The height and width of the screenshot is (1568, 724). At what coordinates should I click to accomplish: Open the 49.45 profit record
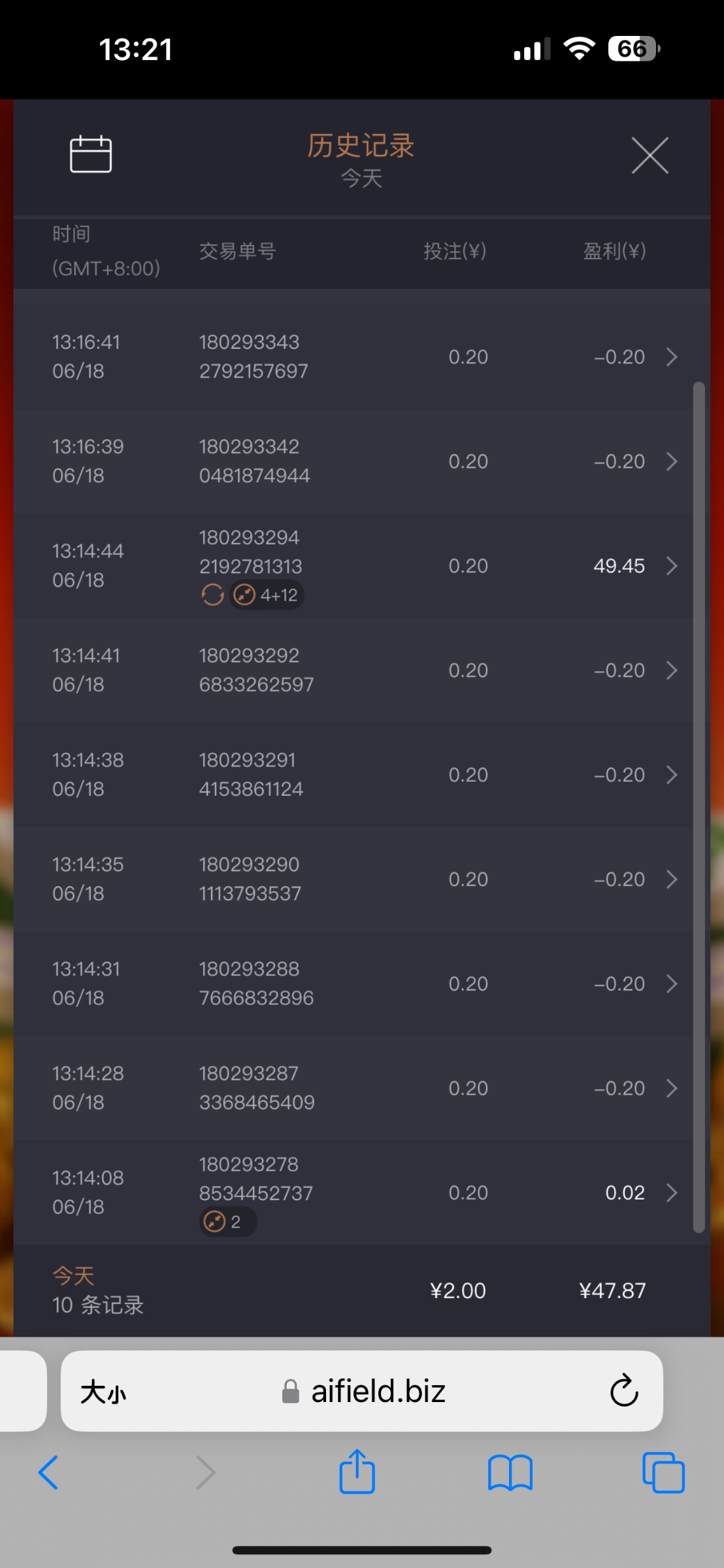671,566
